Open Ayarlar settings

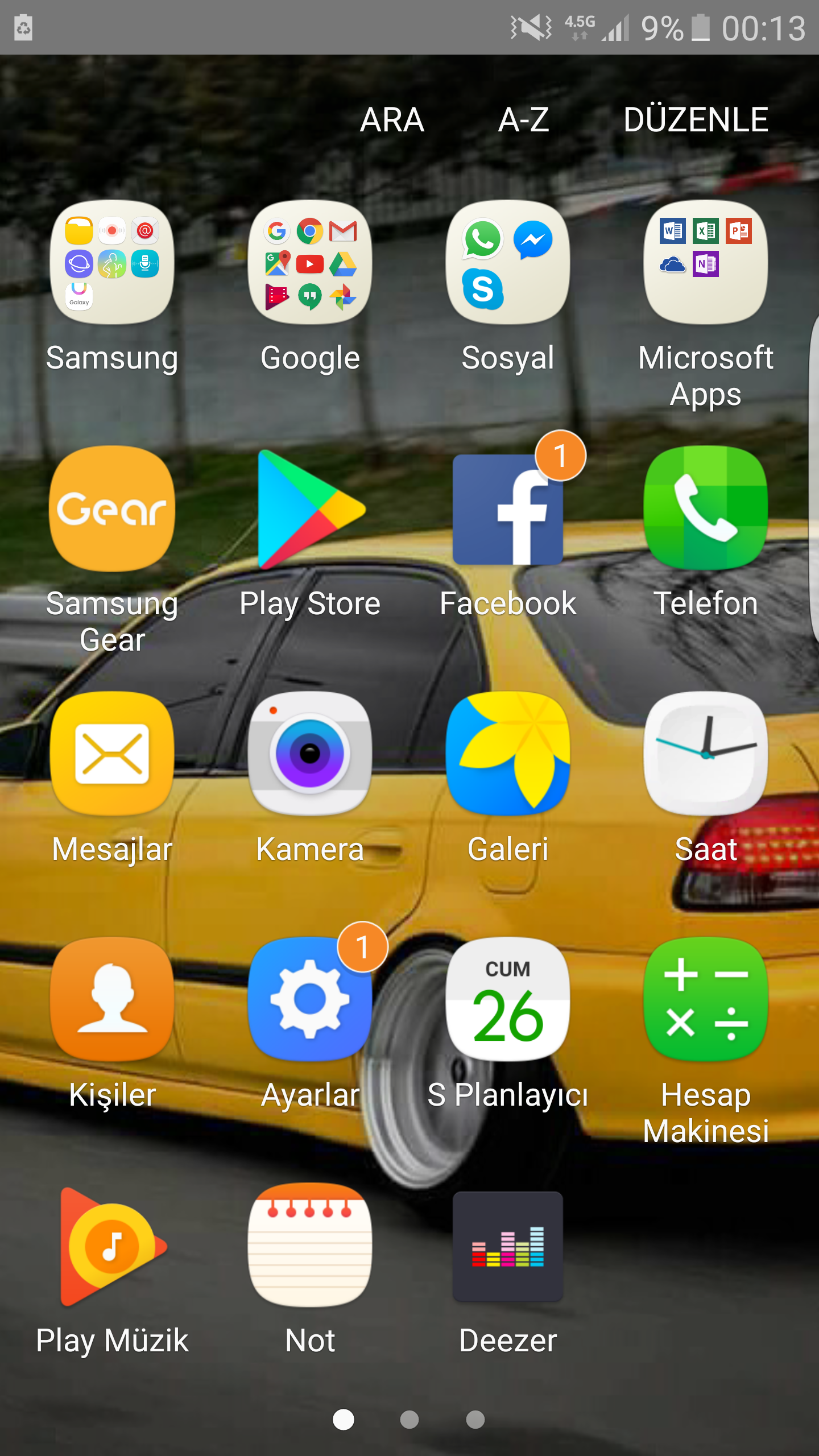[310, 999]
